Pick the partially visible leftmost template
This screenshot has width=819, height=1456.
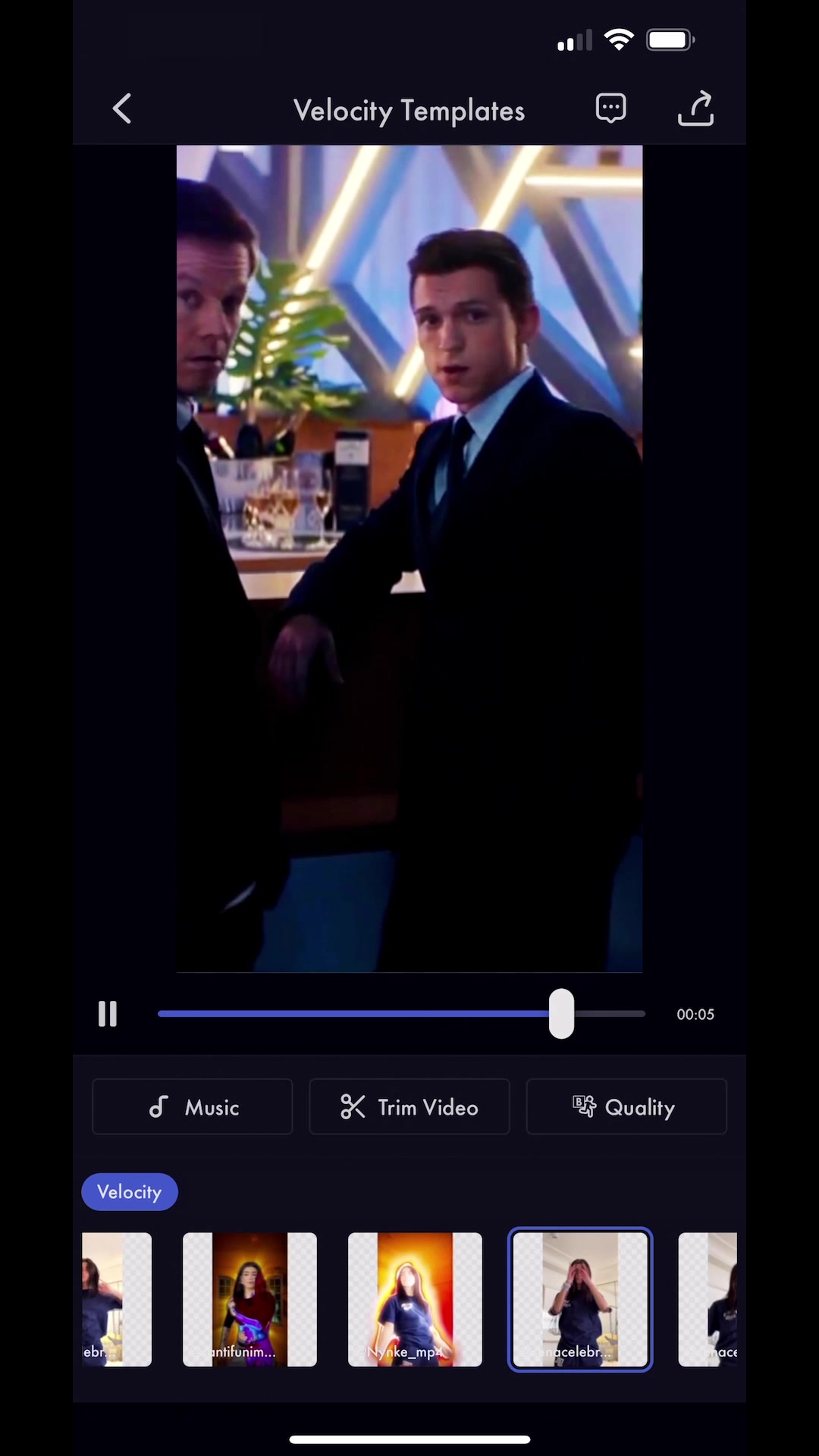click(x=117, y=1299)
